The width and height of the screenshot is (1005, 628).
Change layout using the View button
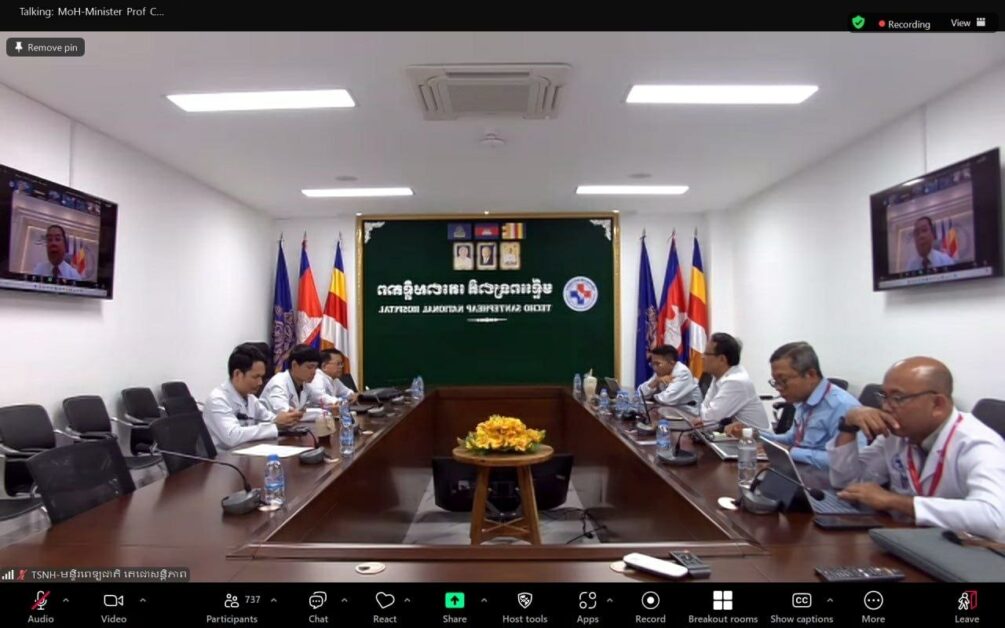coord(967,23)
